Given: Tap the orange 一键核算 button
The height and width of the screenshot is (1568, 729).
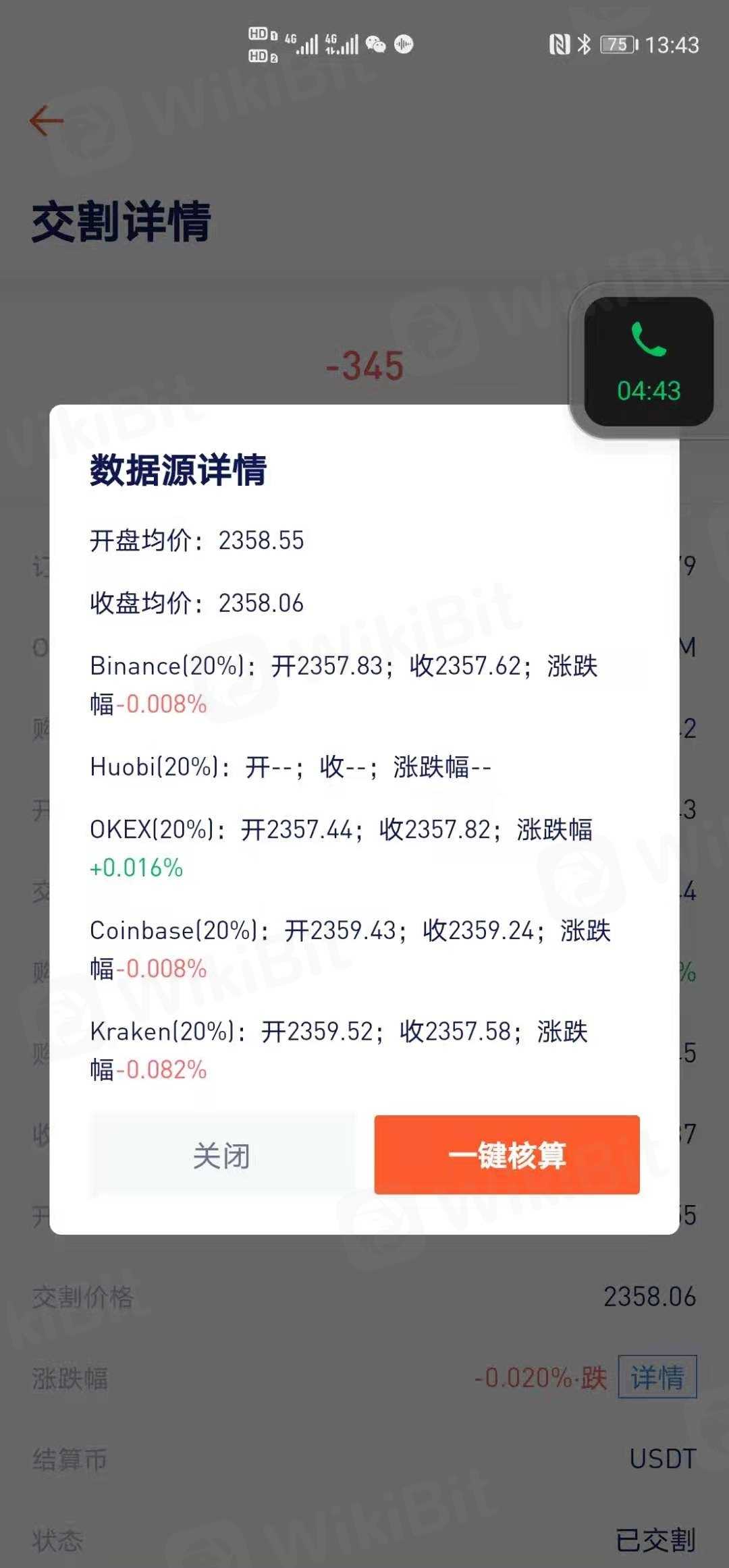Looking at the screenshot, I should coord(507,1155).
